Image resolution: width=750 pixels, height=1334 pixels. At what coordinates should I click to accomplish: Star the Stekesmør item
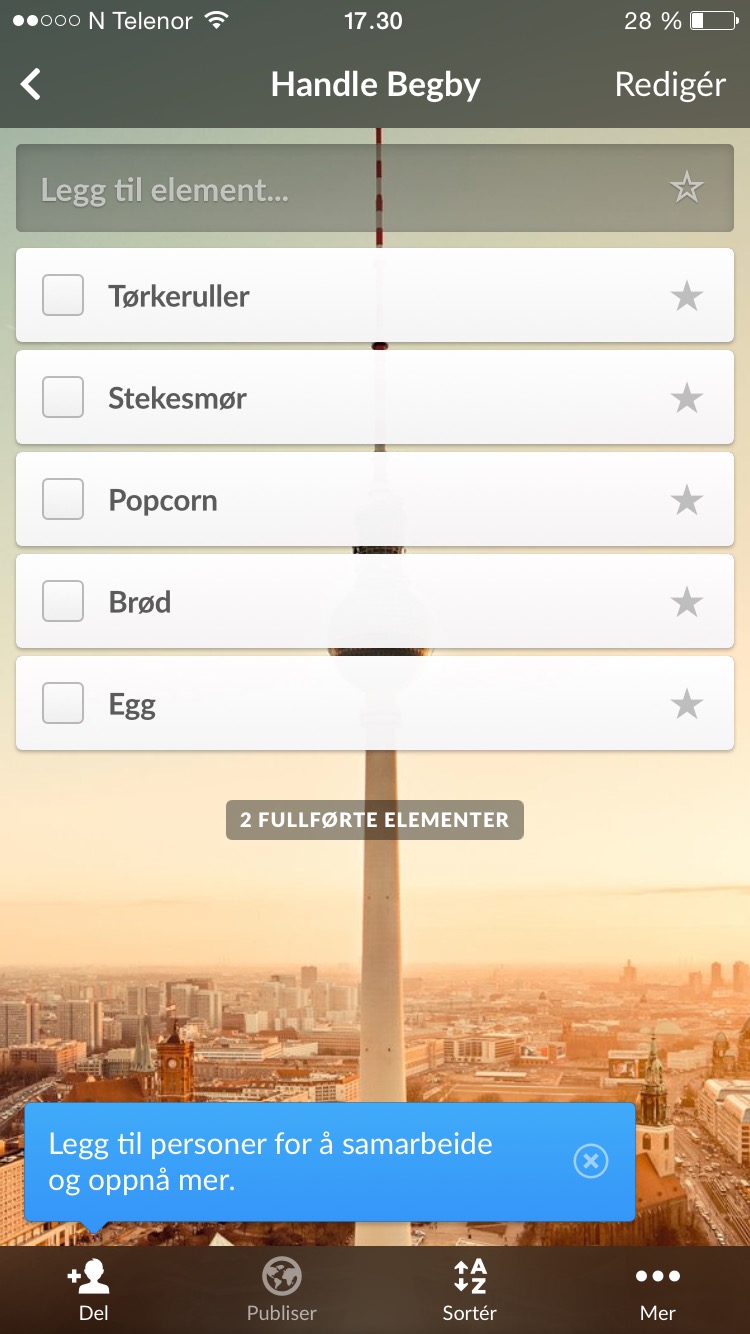(x=686, y=398)
